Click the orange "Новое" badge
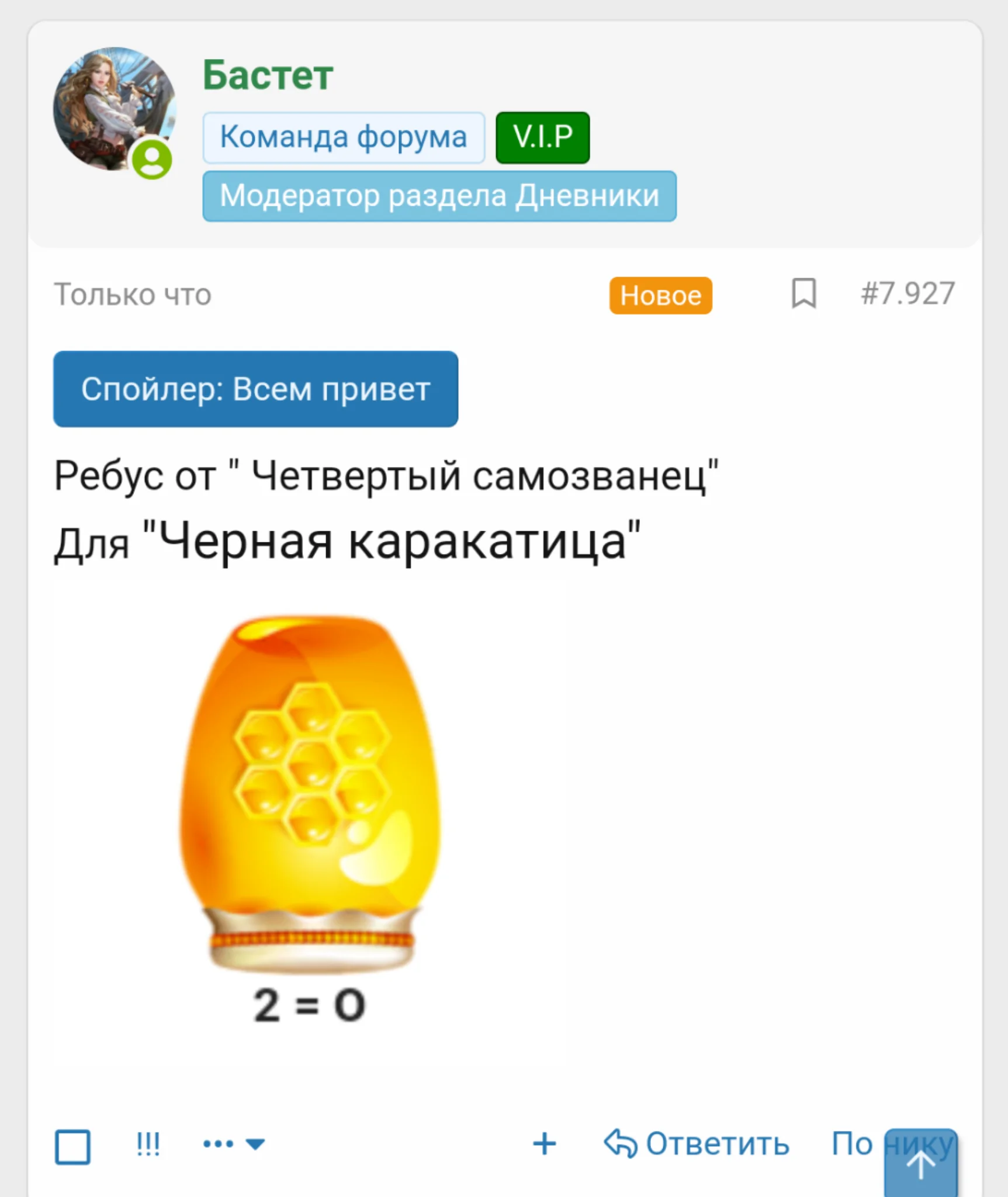Viewport: 1008px width, 1197px height. [x=660, y=295]
